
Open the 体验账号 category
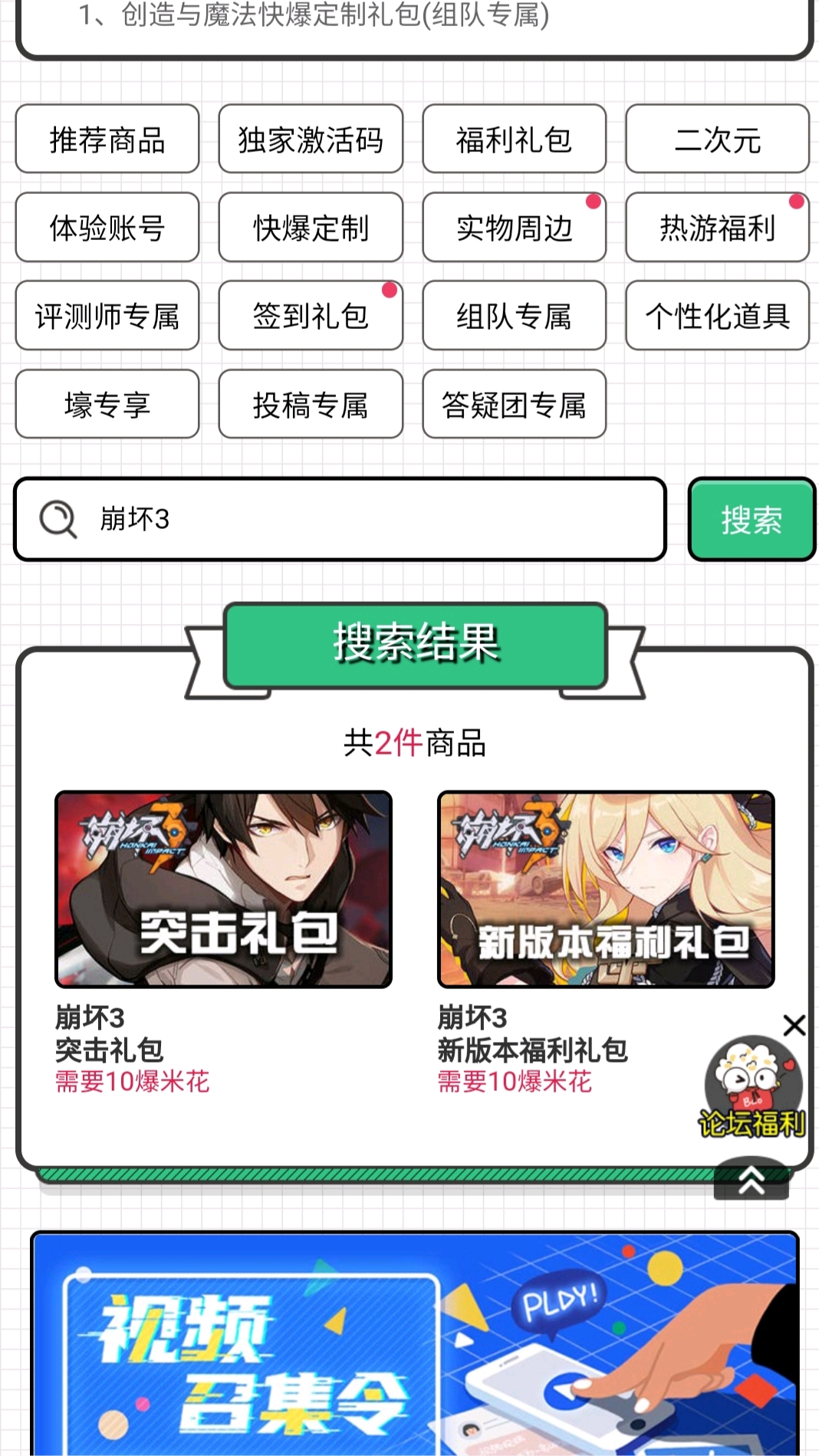[x=107, y=228]
